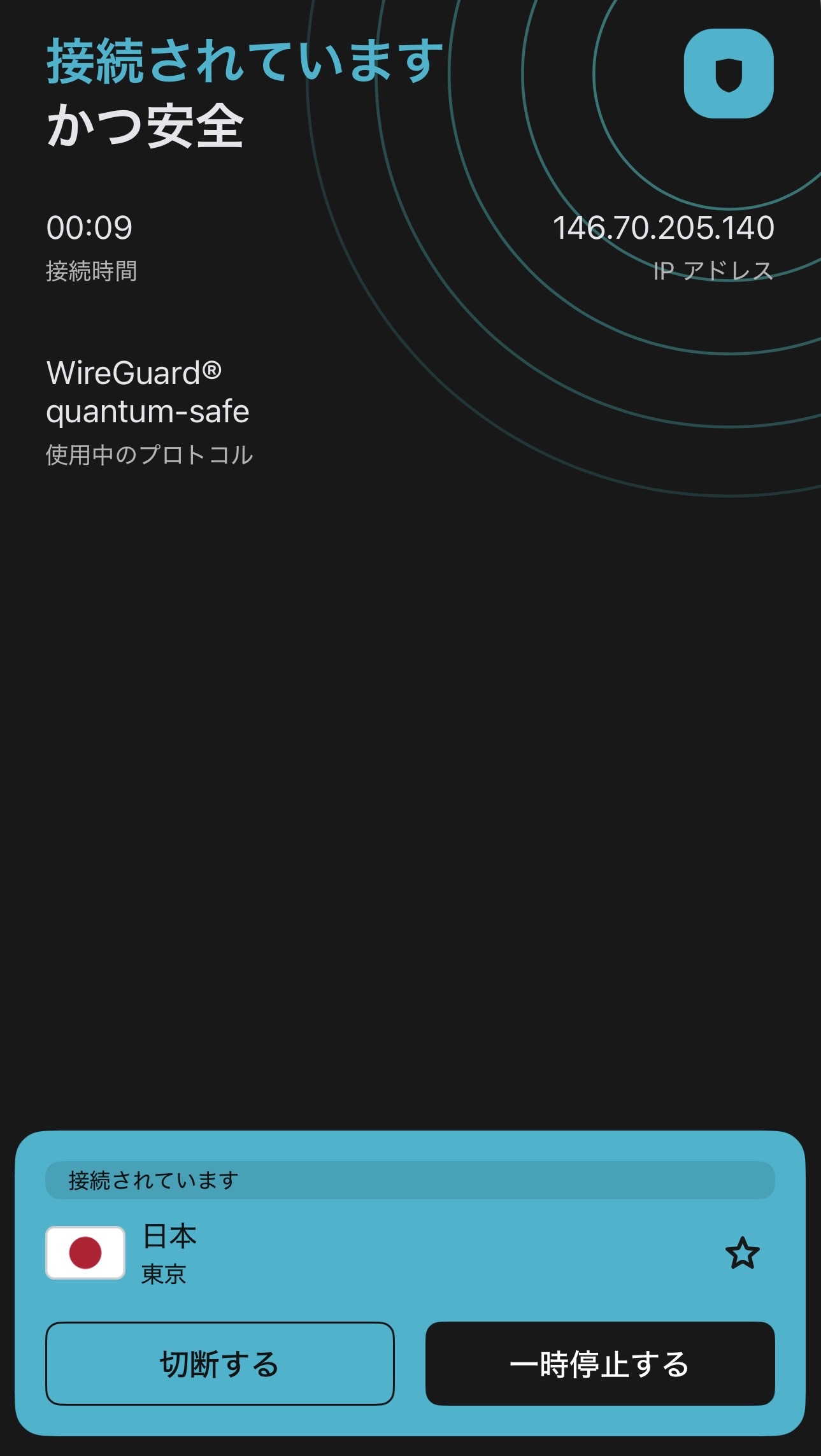
Task: Disconnect with the 切断する button
Action: pyautogui.click(x=220, y=1364)
